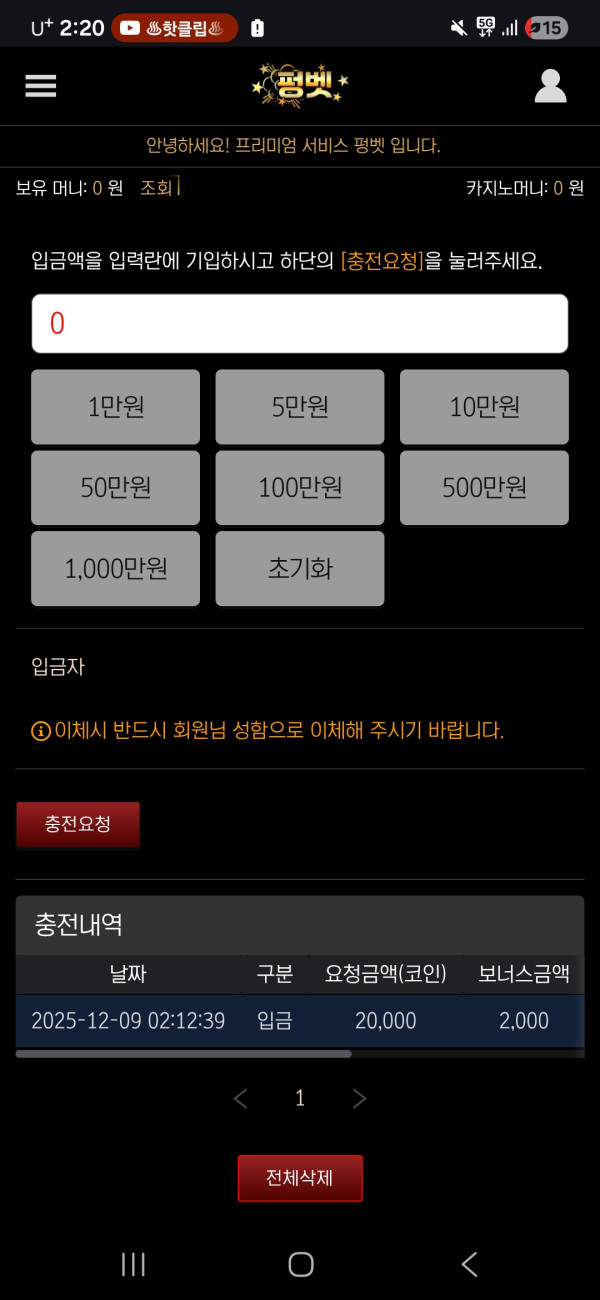Open the system recent apps button
Image resolution: width=600 pixels, height=1300 pixels.
[x=133, y=1264]
